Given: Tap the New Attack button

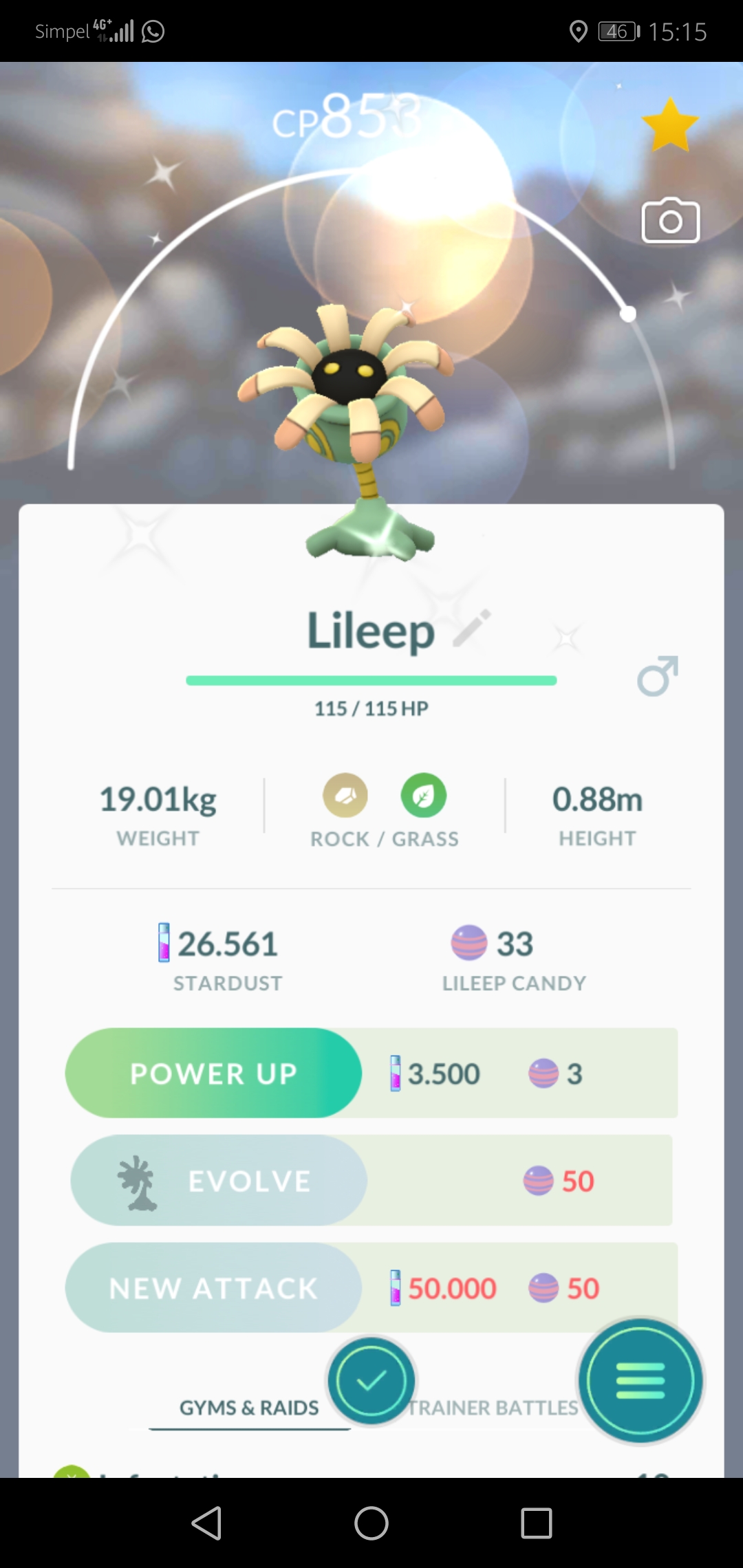Looking at the screenshot, I should click(x=213, y=1287).
